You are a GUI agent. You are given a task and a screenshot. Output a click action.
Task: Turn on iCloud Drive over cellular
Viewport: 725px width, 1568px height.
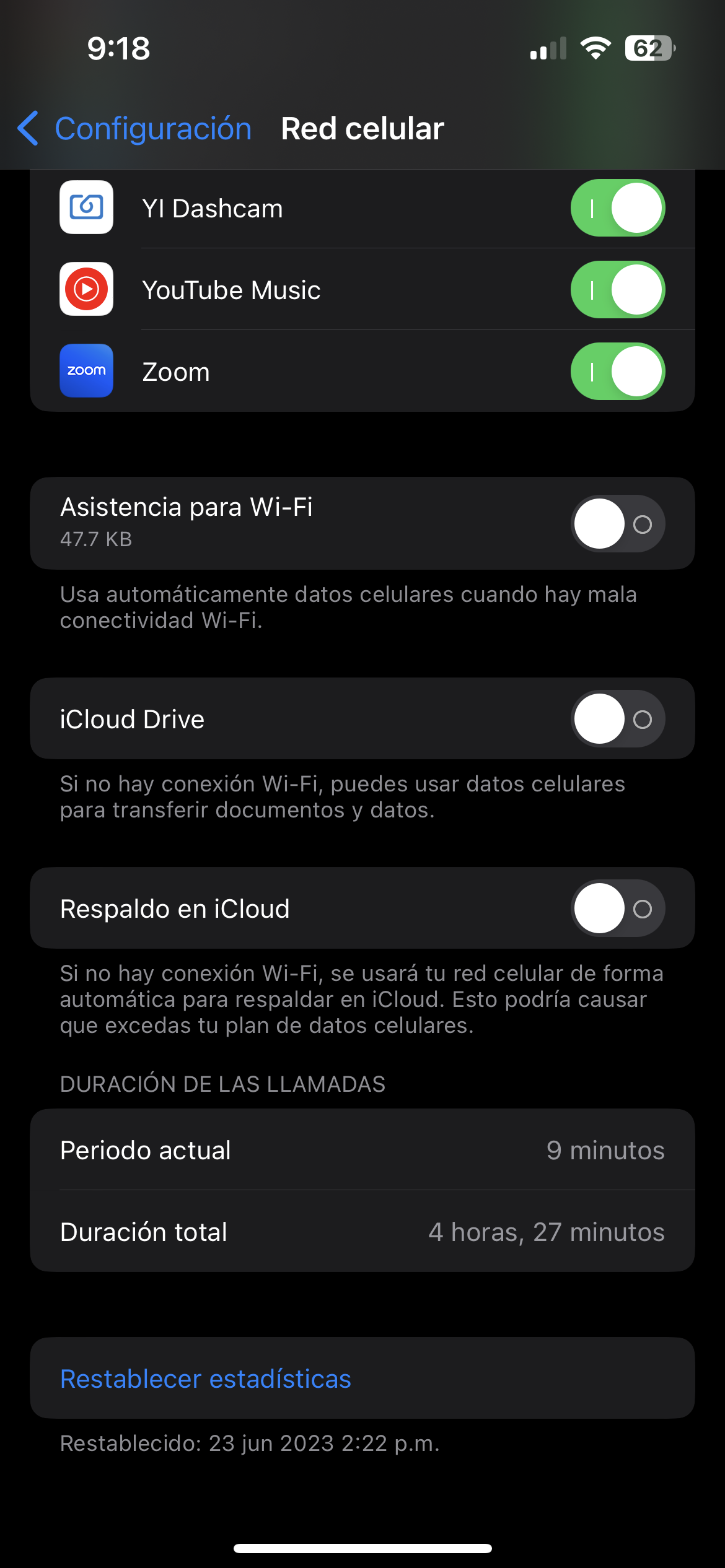(617, 719)
